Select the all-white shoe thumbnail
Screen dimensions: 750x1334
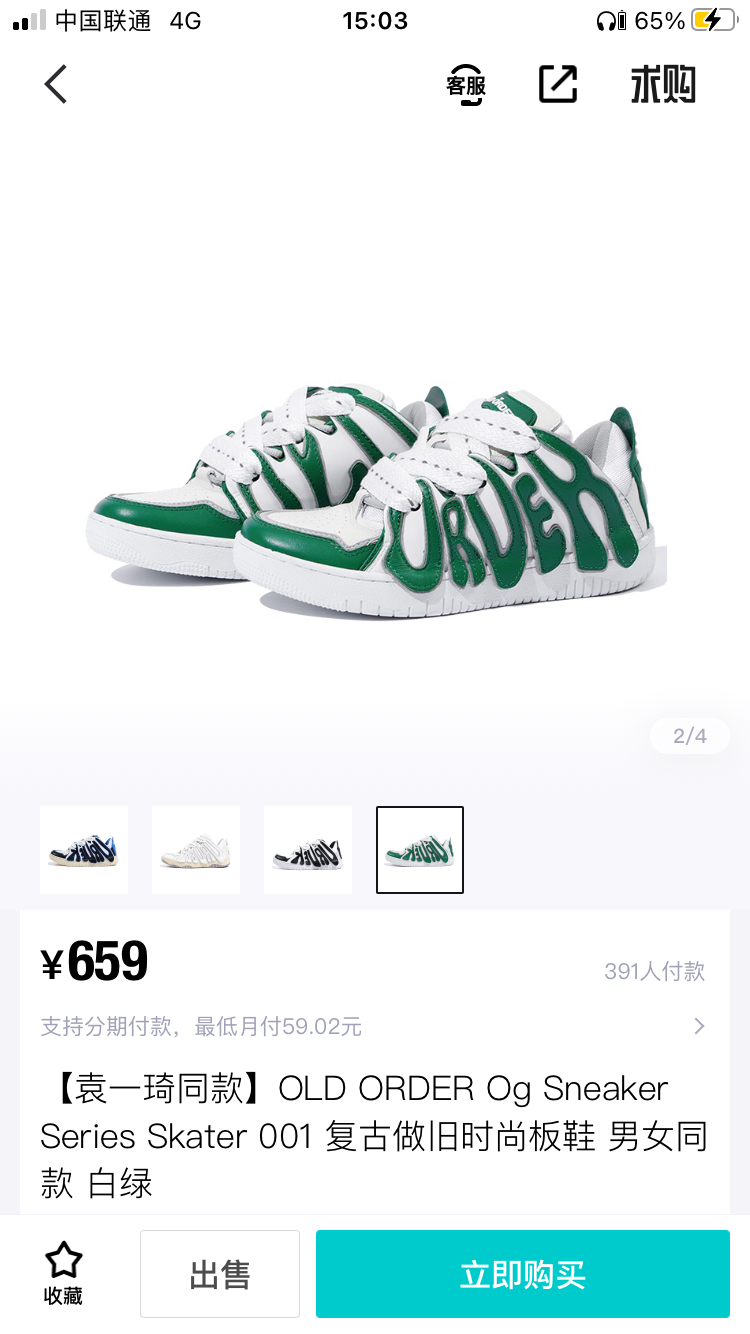[x=196, y=850]
